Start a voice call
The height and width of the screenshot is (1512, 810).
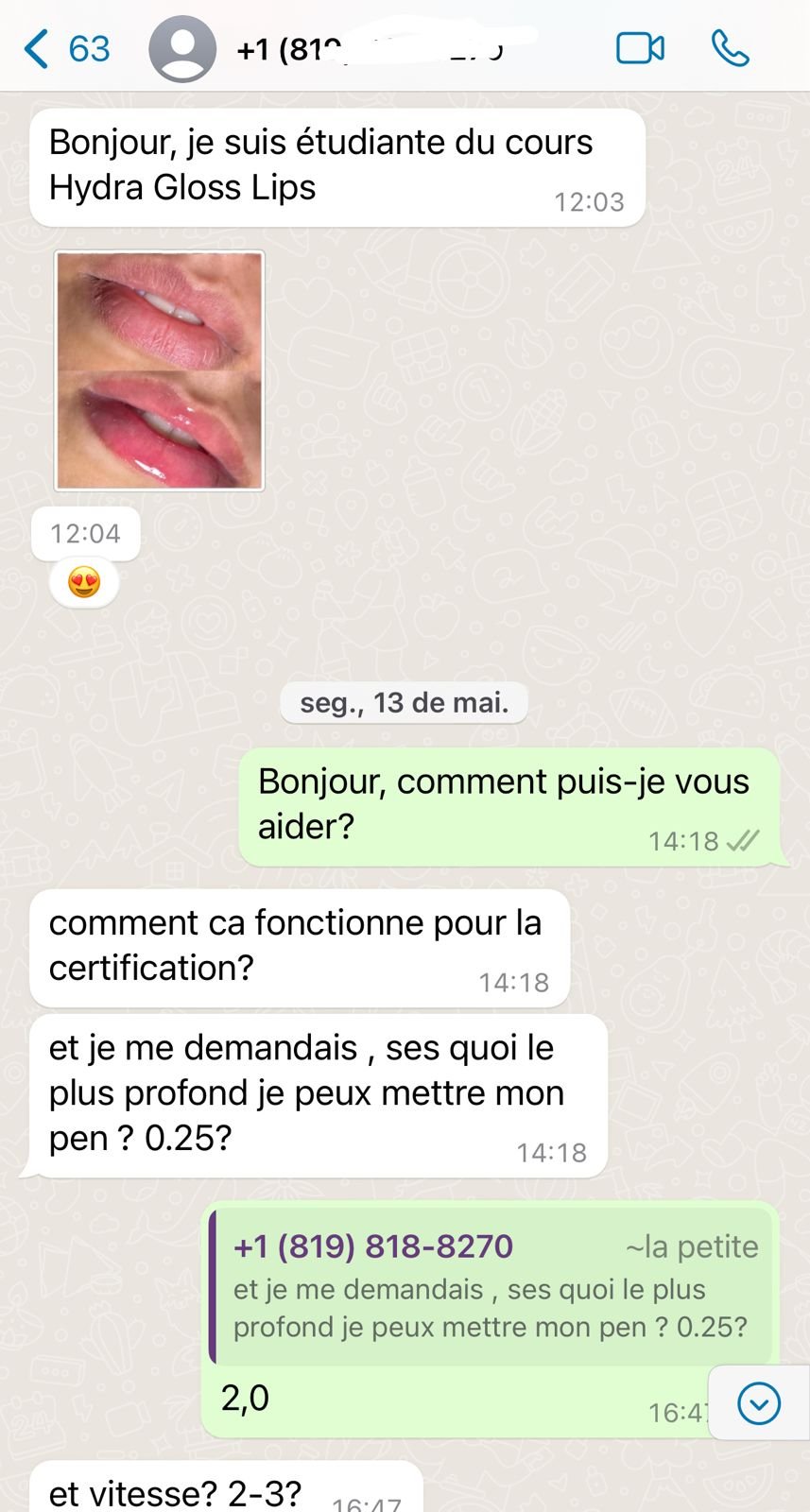[730, 48]
